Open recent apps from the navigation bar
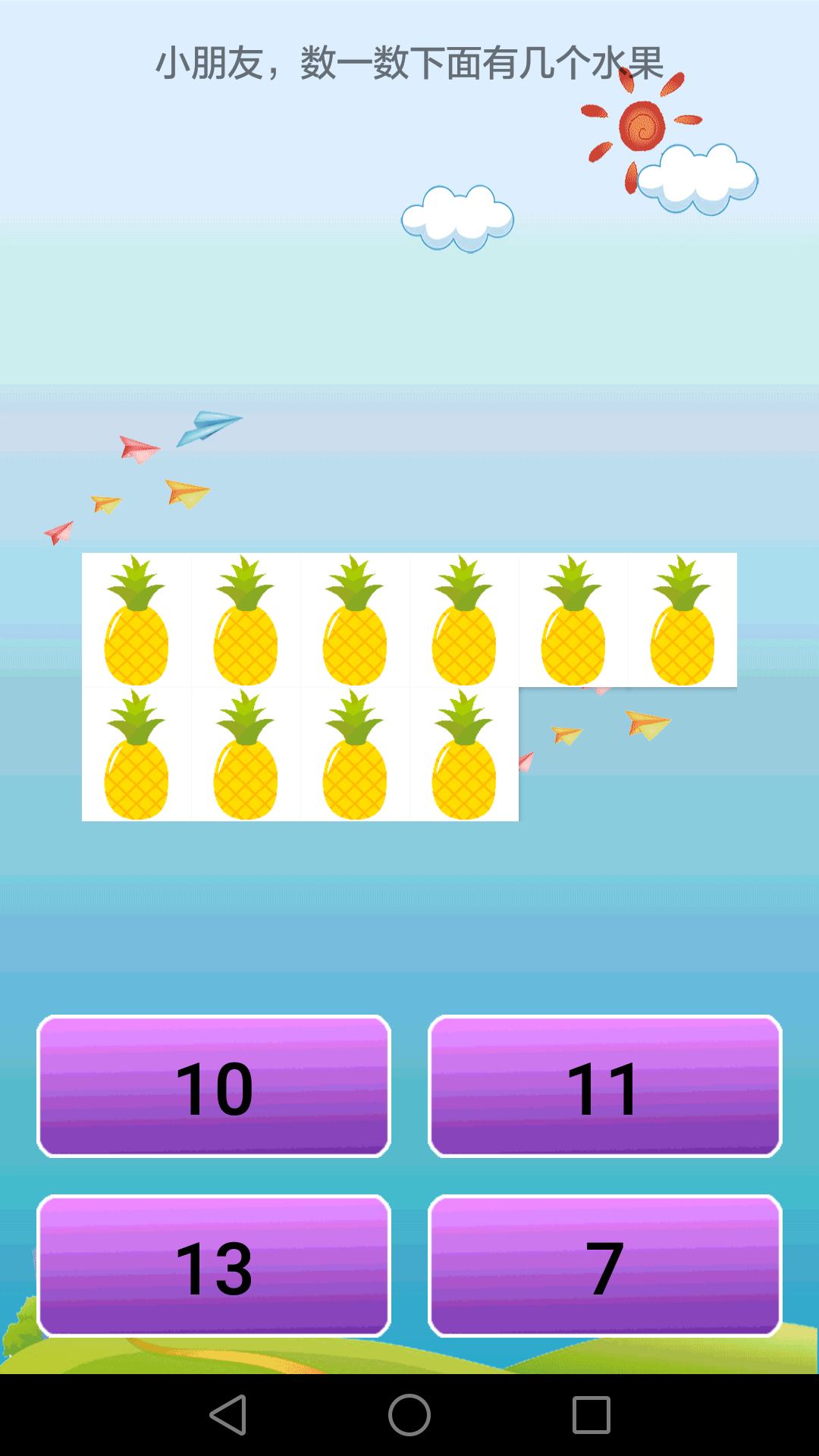This screenshot has height=1456, width=819. point(591,1415)
